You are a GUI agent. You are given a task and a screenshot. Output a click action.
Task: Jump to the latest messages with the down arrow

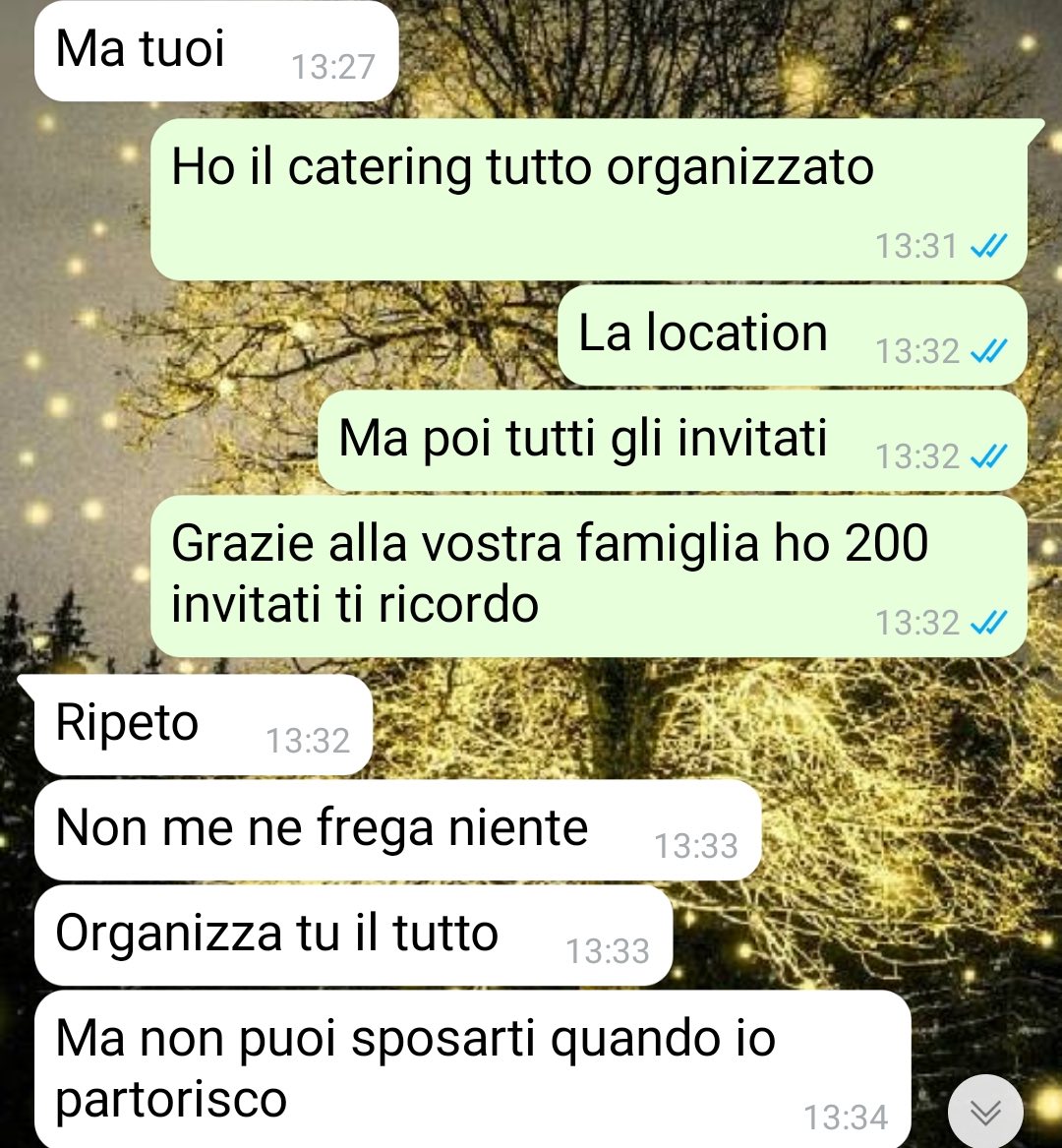point(984,1113)
